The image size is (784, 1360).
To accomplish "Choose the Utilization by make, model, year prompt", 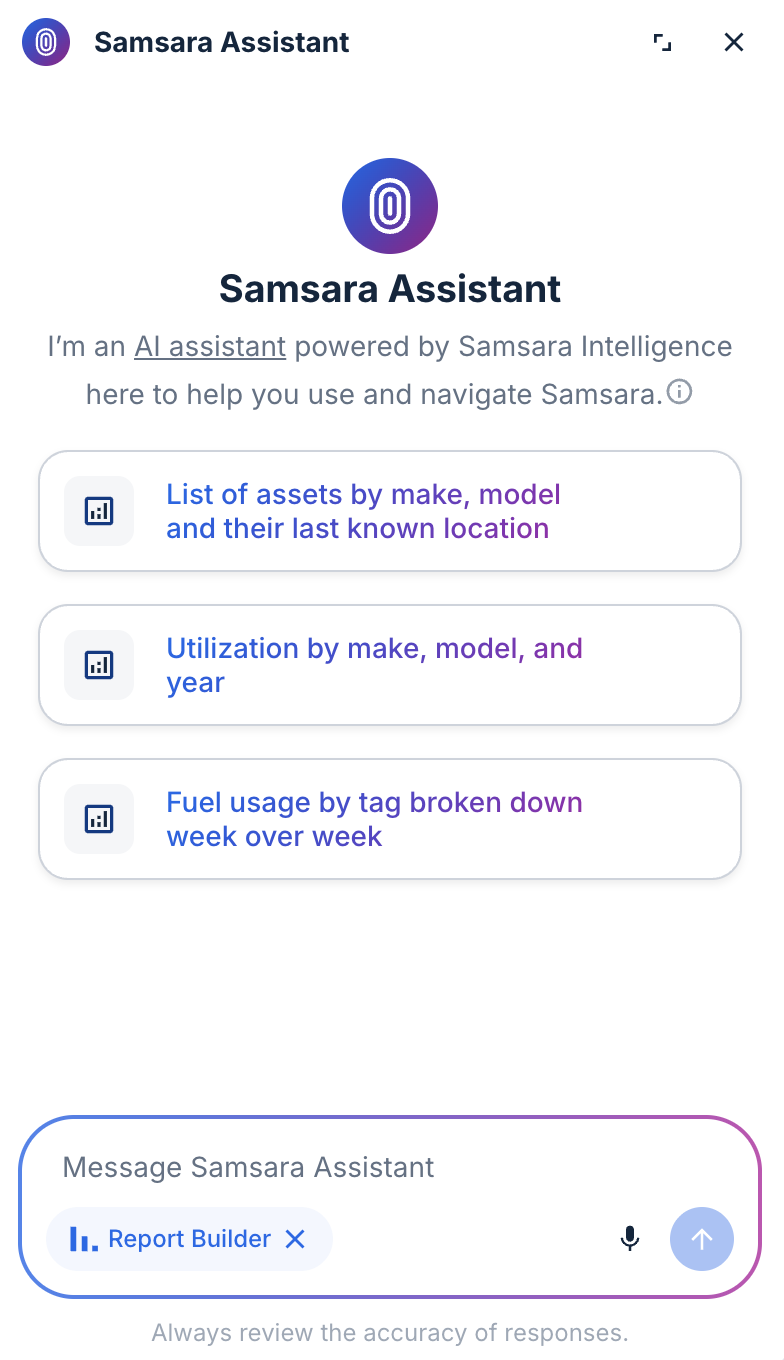I will click(x=389, y=664).
